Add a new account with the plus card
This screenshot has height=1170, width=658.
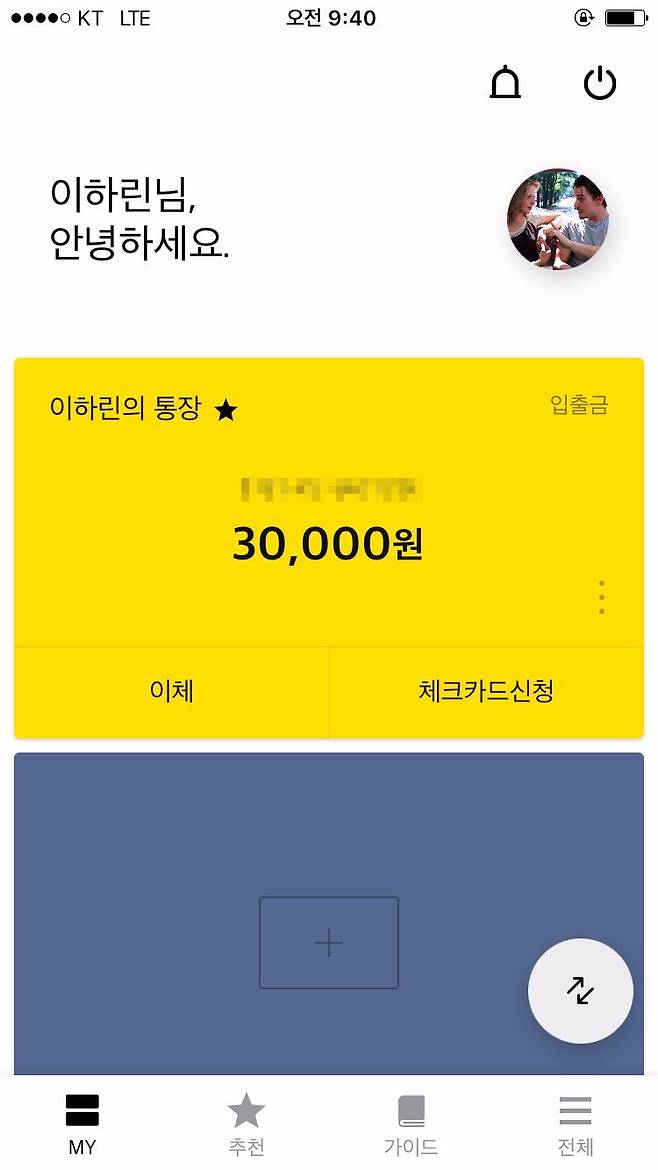click(x=328, y=942)
